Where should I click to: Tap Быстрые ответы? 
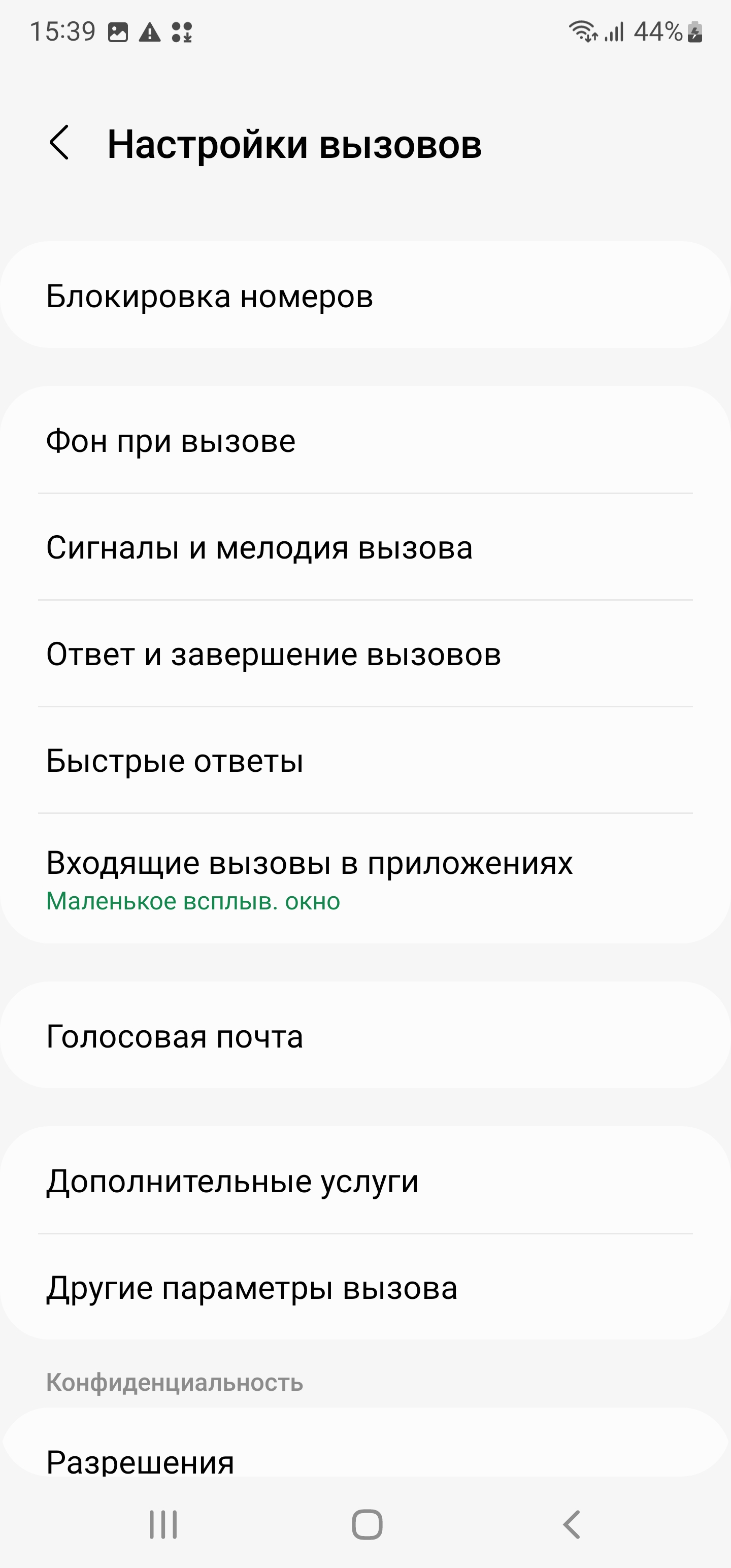tap(365, 761)
